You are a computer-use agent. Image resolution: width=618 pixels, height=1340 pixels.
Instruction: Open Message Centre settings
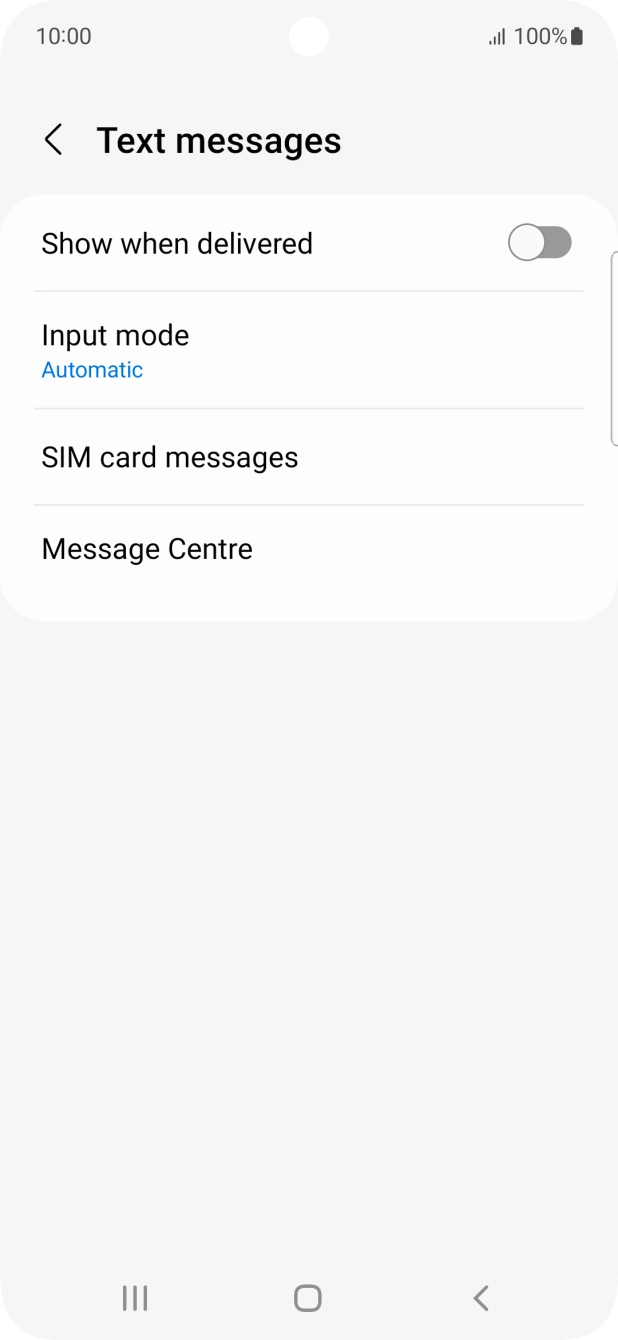(x=308, y=549)
